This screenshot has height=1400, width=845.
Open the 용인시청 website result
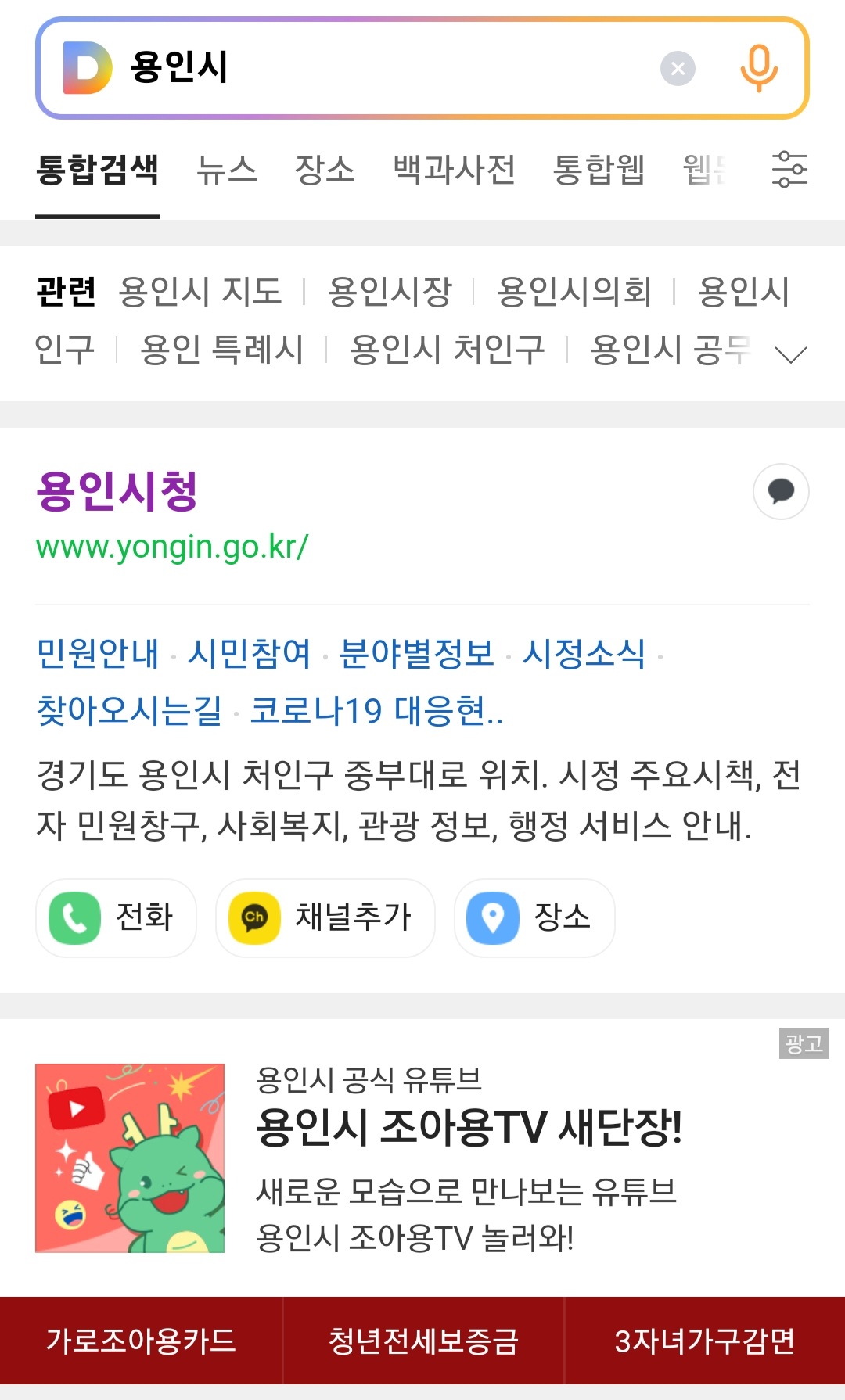pos(117,491)
